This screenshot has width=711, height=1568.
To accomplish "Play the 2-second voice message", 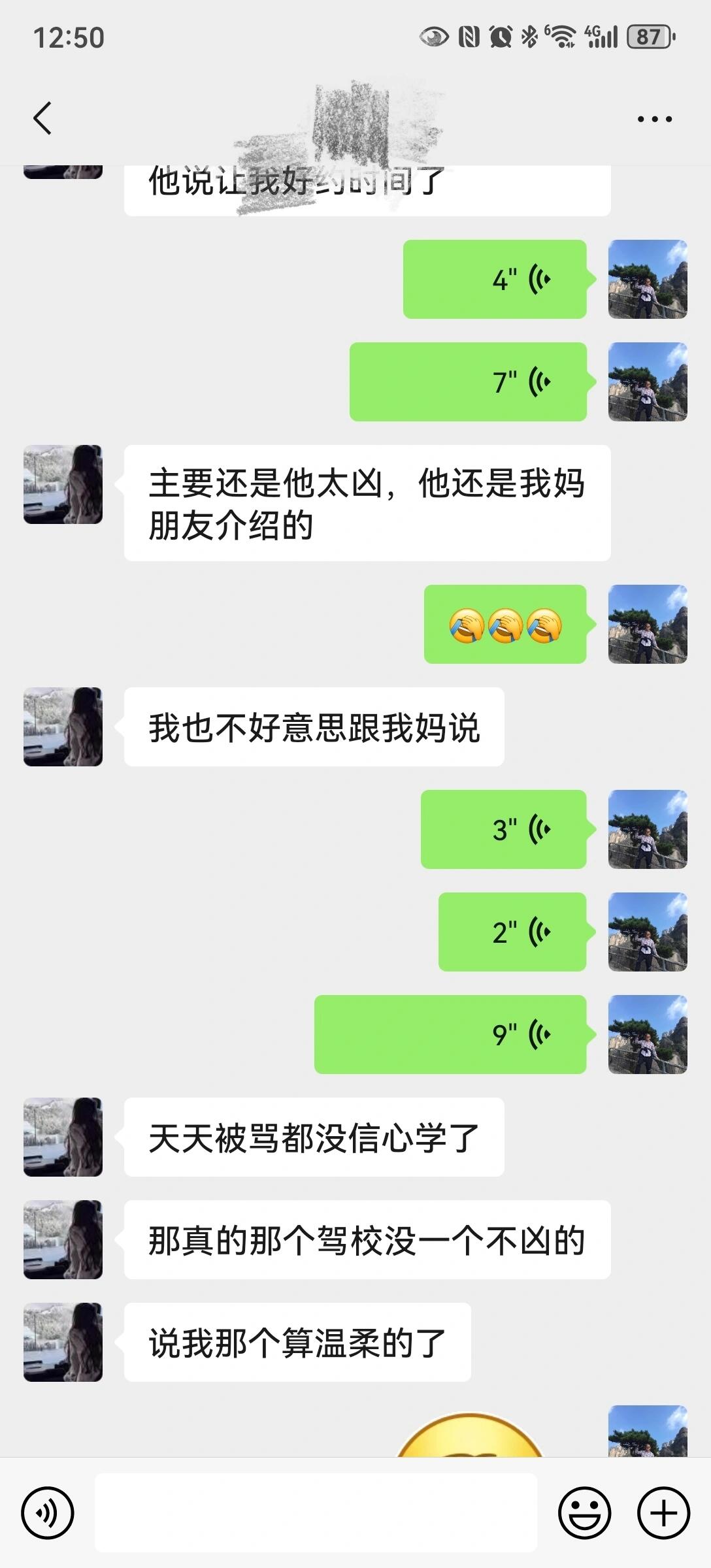I will (x=512, y=932).
